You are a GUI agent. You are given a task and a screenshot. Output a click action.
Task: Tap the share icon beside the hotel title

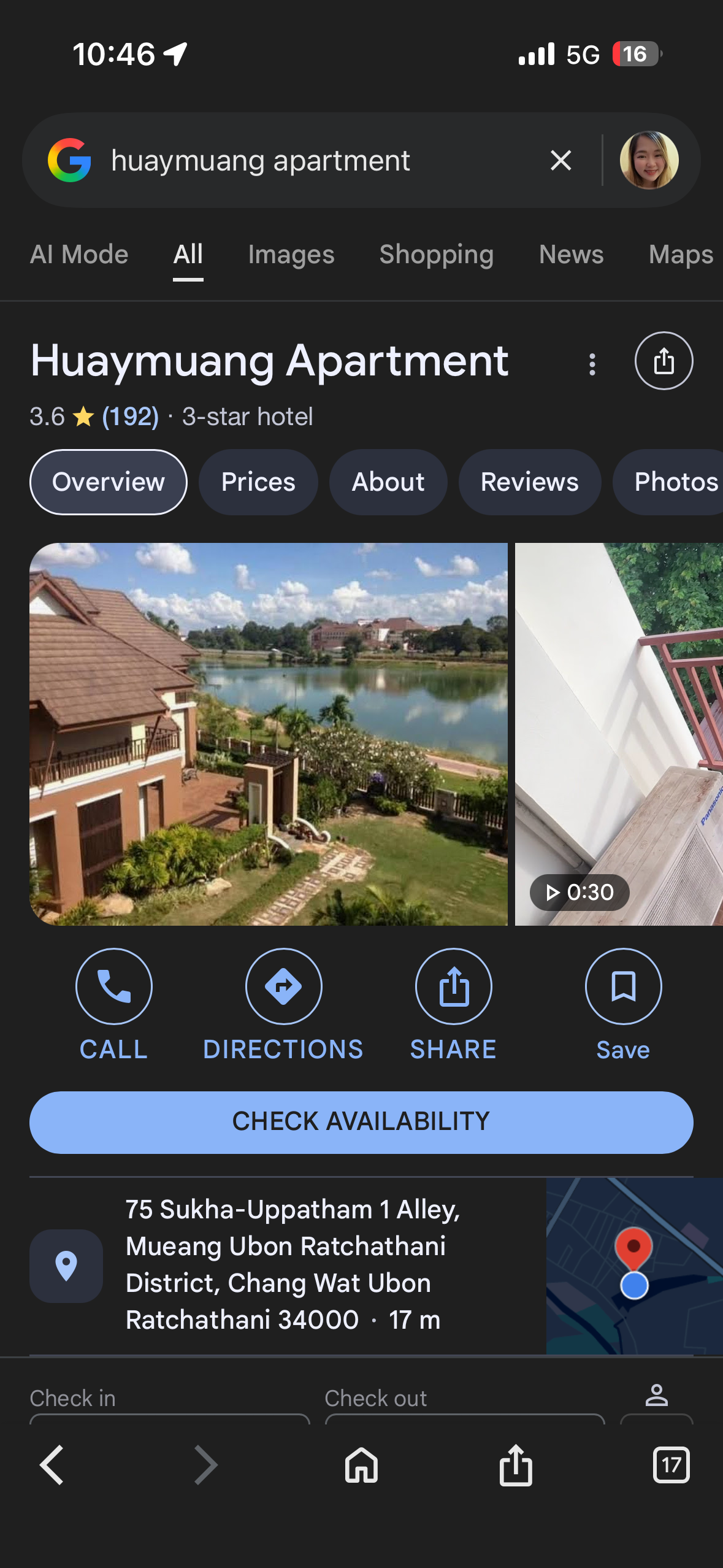[x=664, y=361]
